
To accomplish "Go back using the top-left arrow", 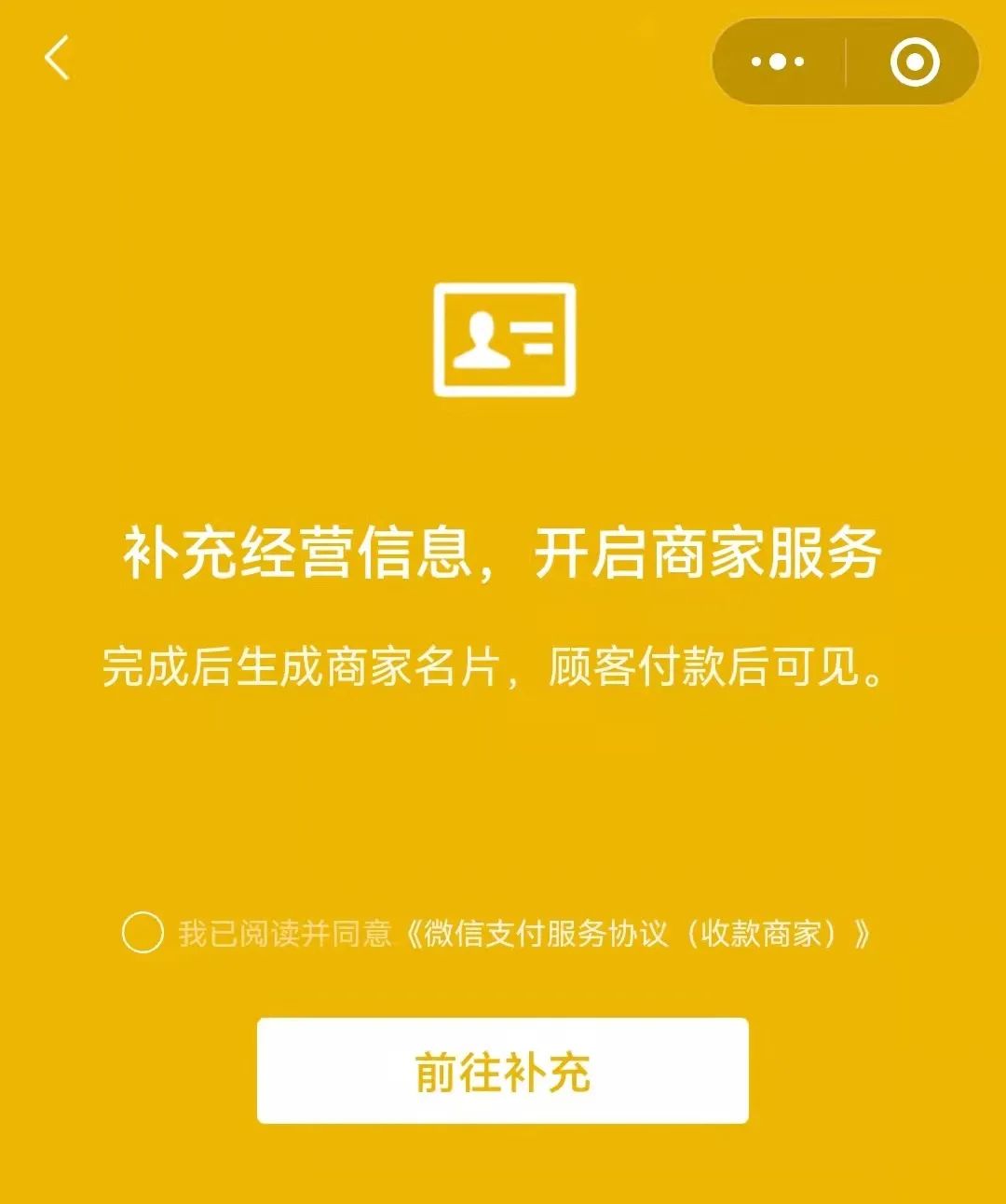I will tap(58, 58).
